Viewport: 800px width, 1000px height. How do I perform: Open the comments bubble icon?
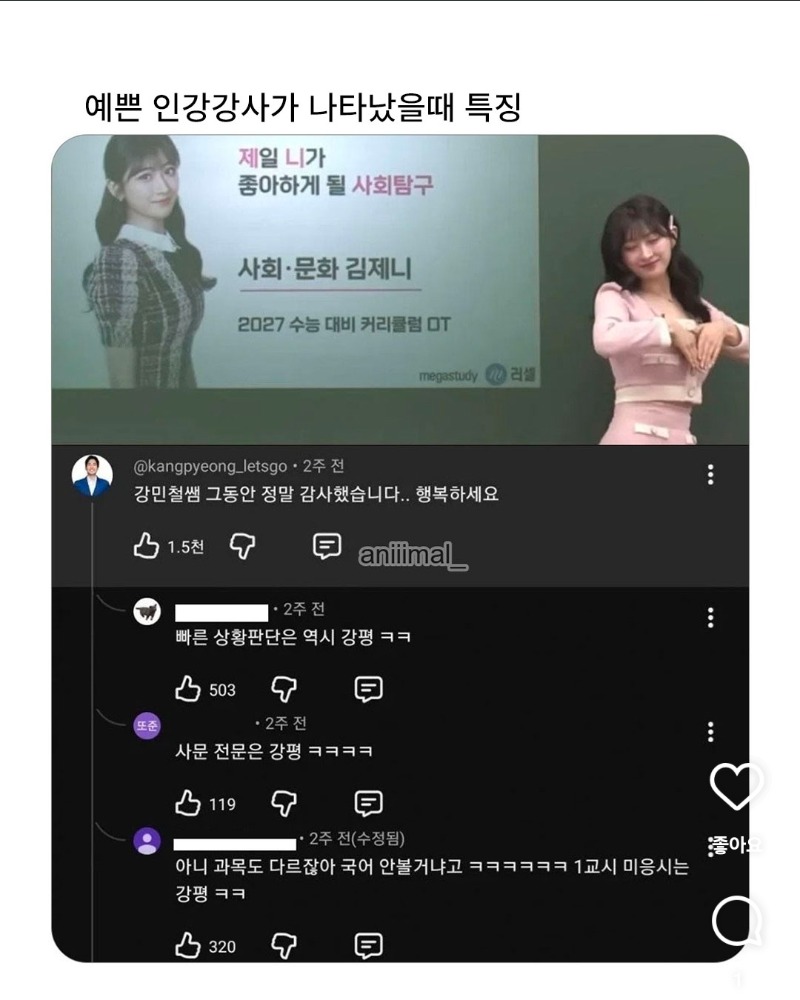(x=737, y=918)
